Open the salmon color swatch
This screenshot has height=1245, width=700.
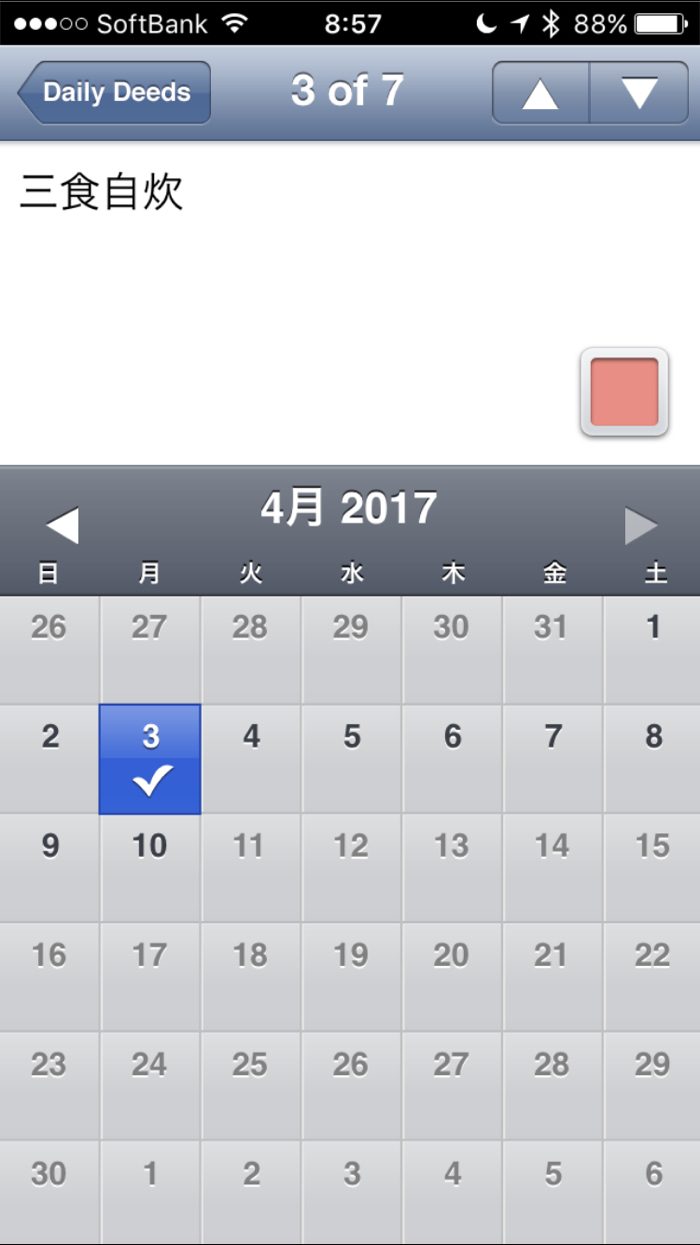[x=624, y=392]
